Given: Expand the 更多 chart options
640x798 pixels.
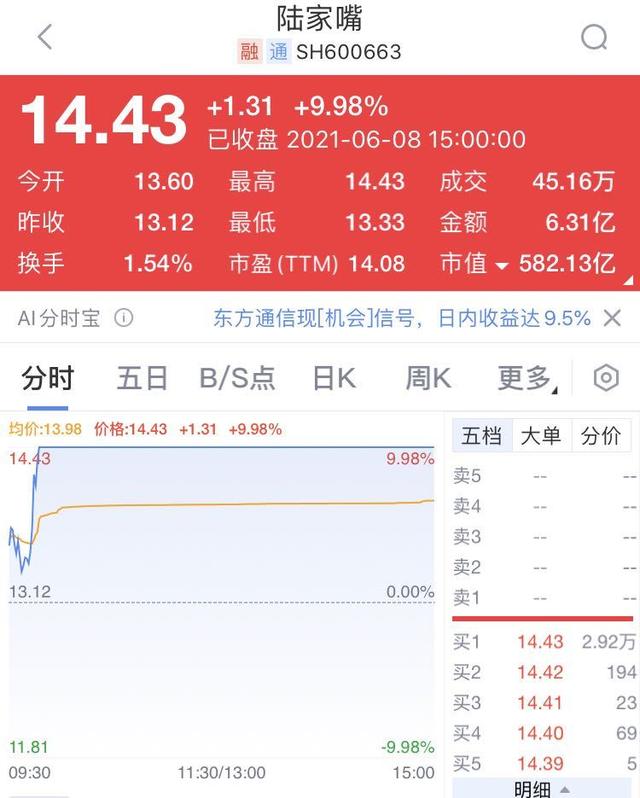Looking at the screenshot, I should click(528, 378).
